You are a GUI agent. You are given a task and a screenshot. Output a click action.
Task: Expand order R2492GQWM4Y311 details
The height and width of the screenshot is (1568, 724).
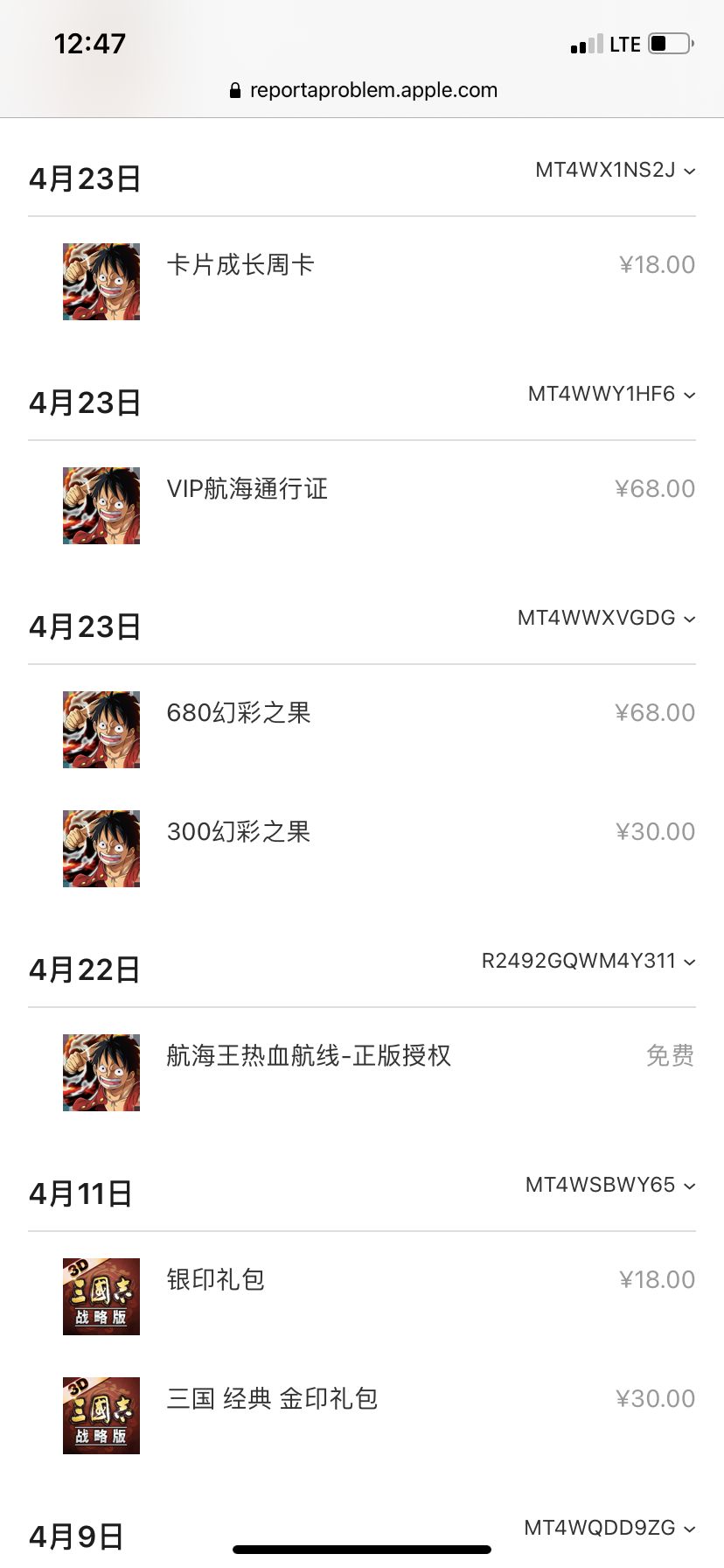click(588, 961)
